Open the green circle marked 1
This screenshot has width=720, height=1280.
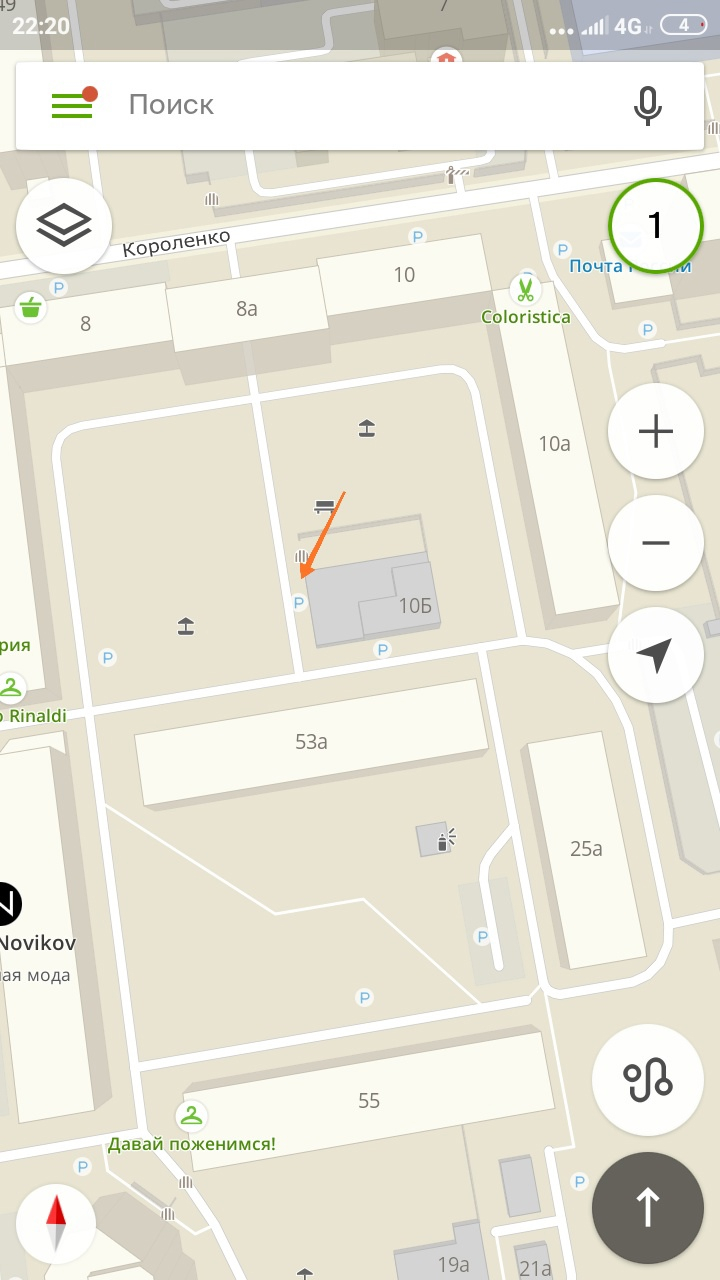point(656,226)
